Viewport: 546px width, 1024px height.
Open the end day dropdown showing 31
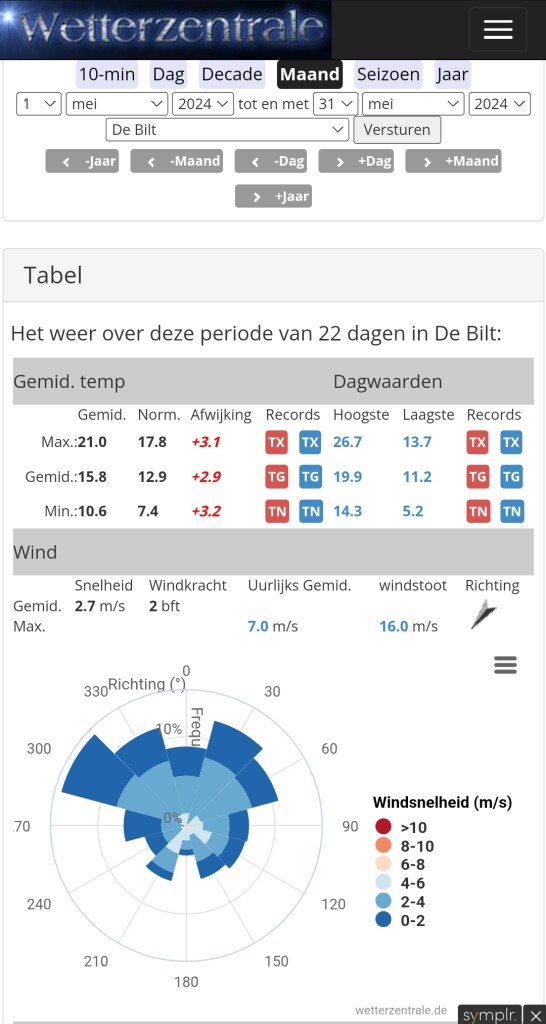coord(336,104)
